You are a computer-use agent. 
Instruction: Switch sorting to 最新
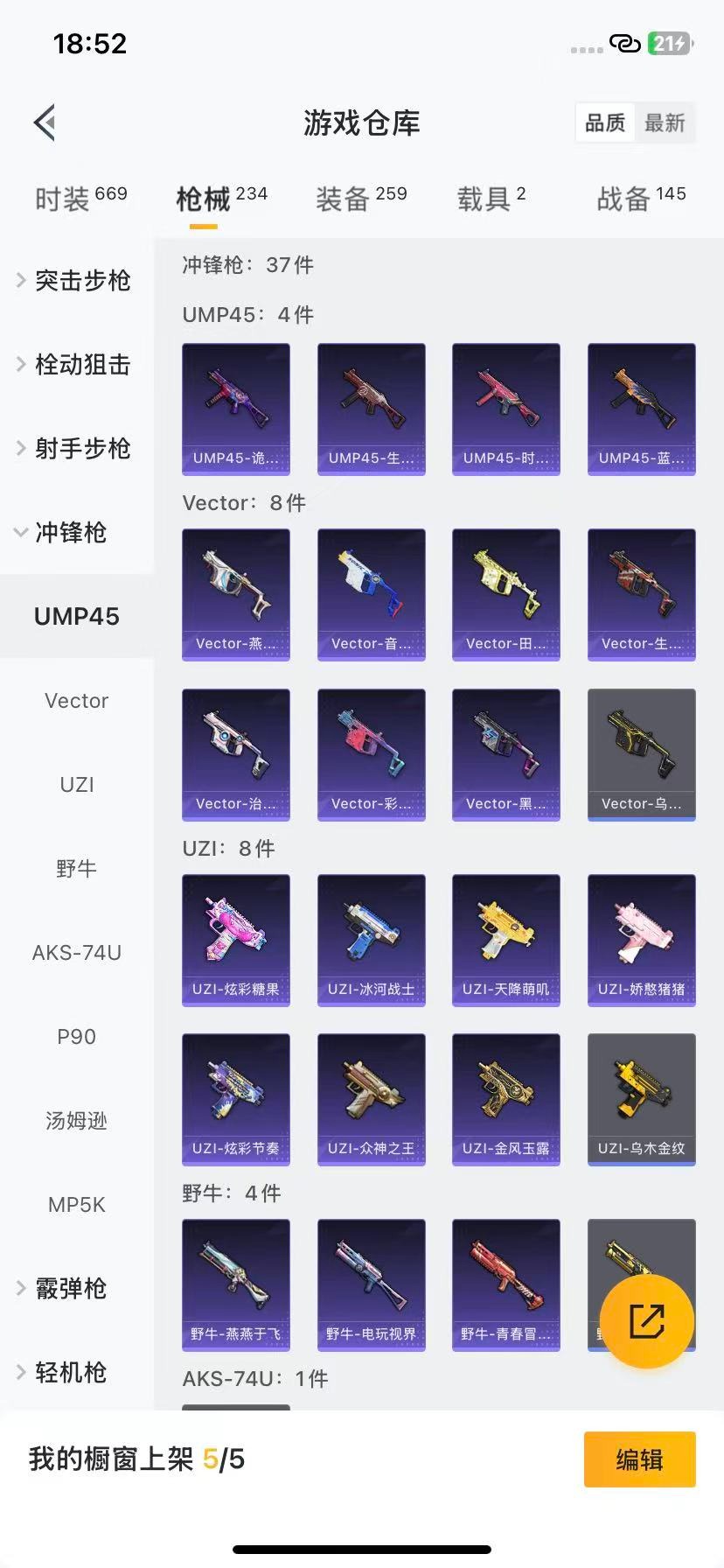pyautogui.click(x=665, y=123)
